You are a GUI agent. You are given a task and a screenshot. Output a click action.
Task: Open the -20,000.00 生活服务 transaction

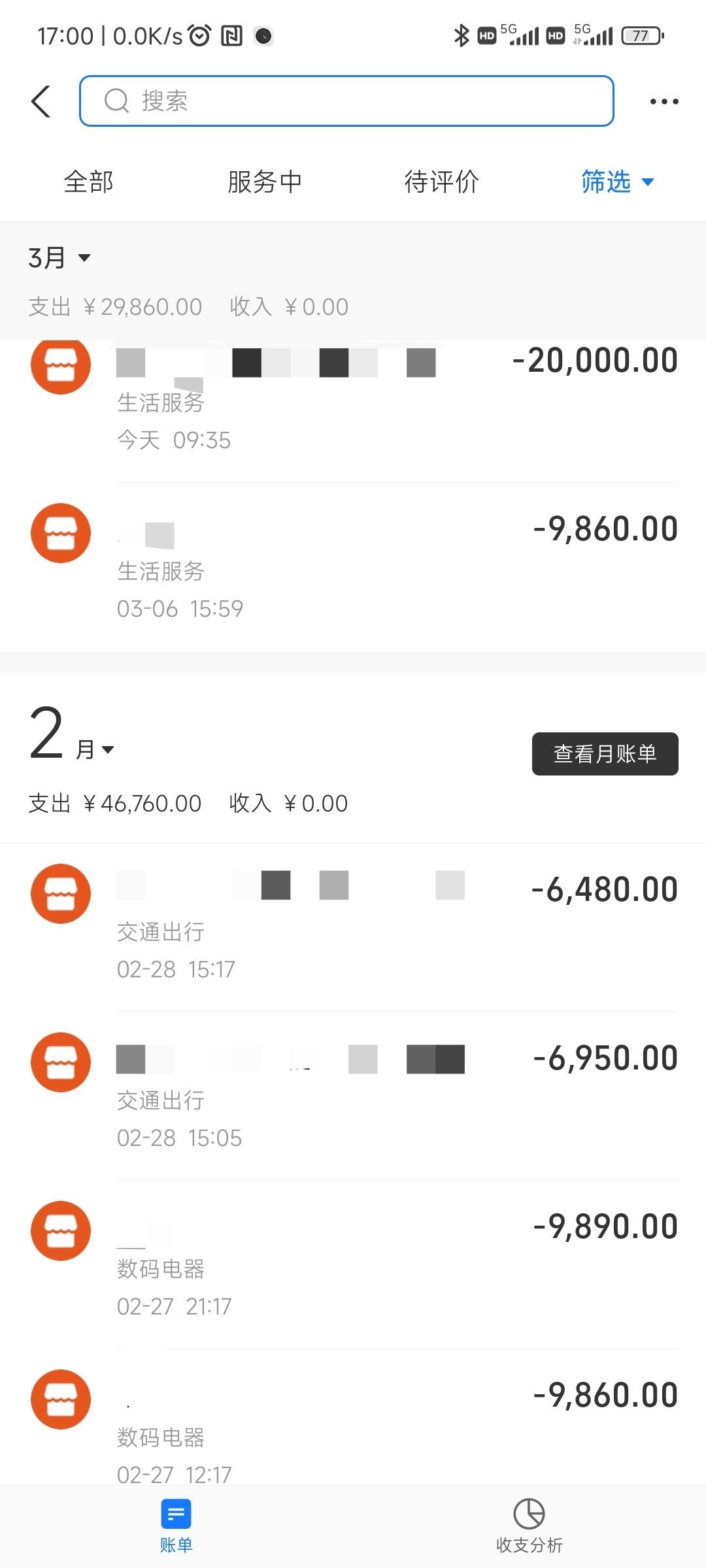click(x=353, y=399)
